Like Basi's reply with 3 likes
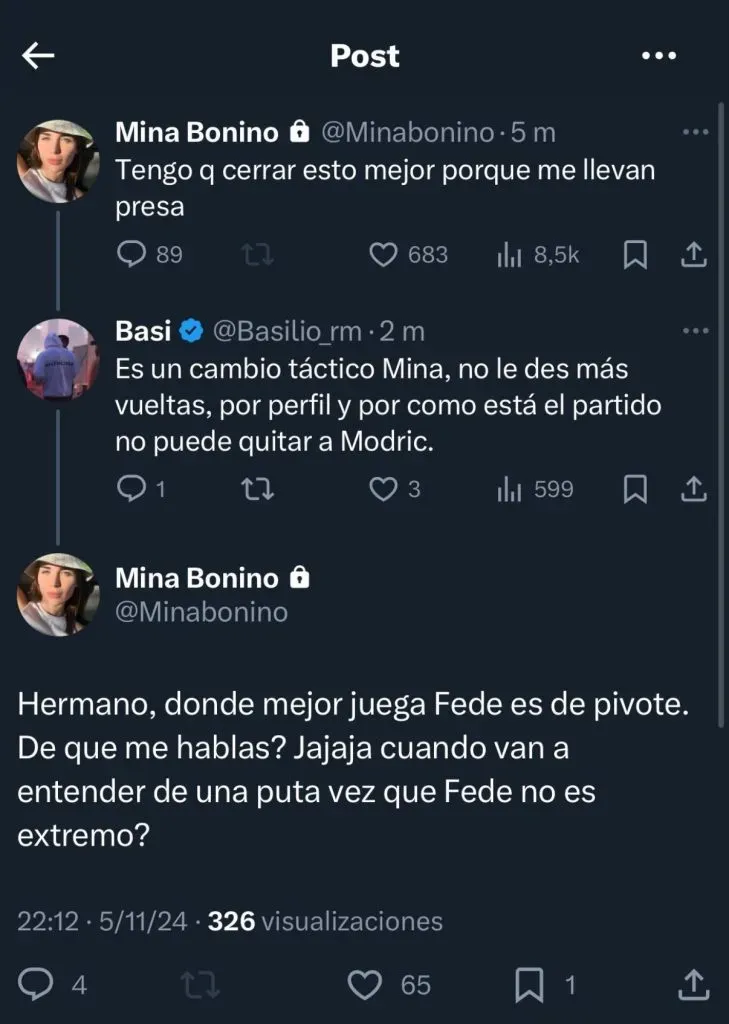Image resolution: width=729 pixels, height=1024 pixels. tap(384, 489)
